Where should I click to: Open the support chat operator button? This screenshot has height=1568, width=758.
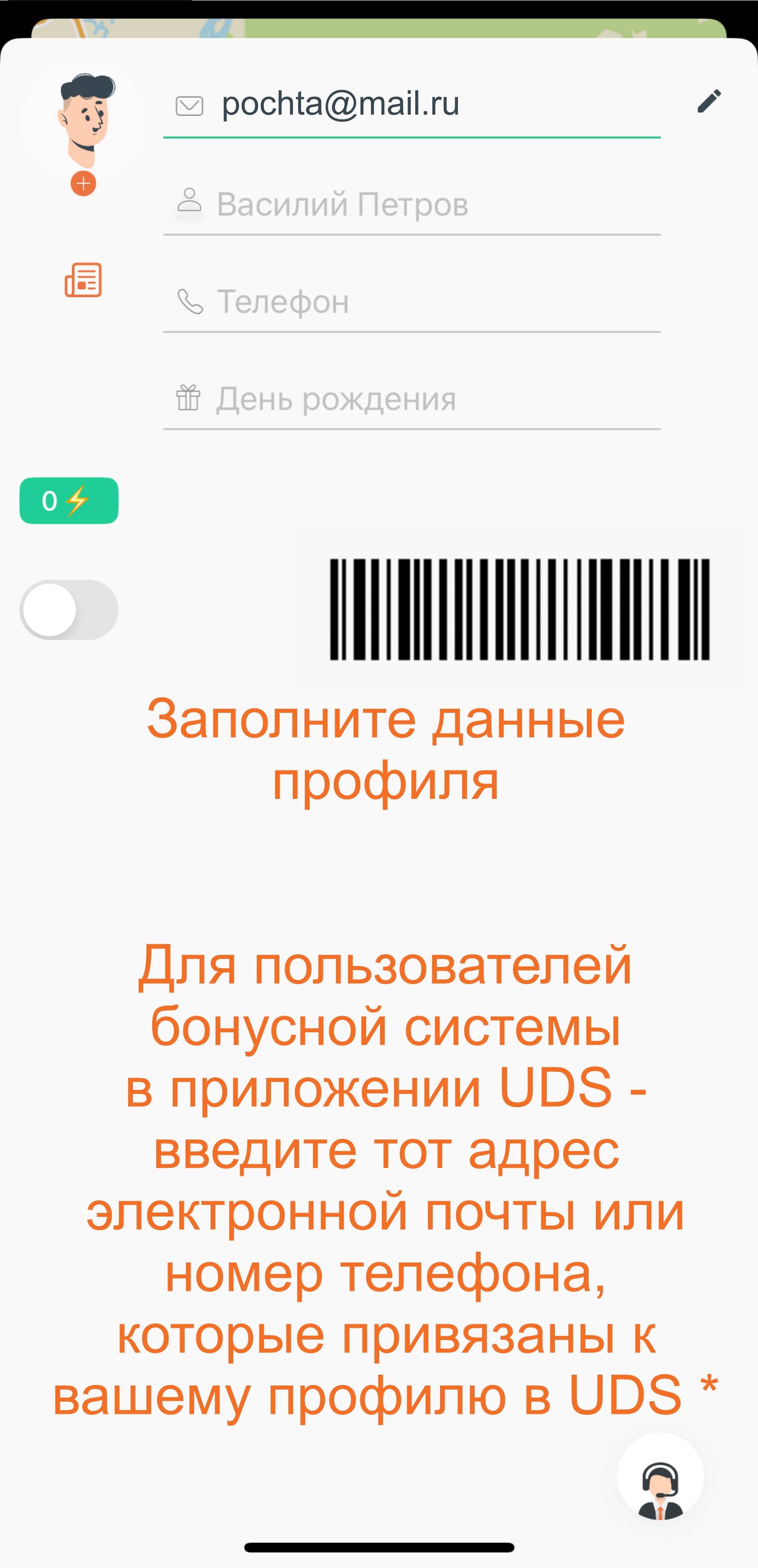point(660,1477)
